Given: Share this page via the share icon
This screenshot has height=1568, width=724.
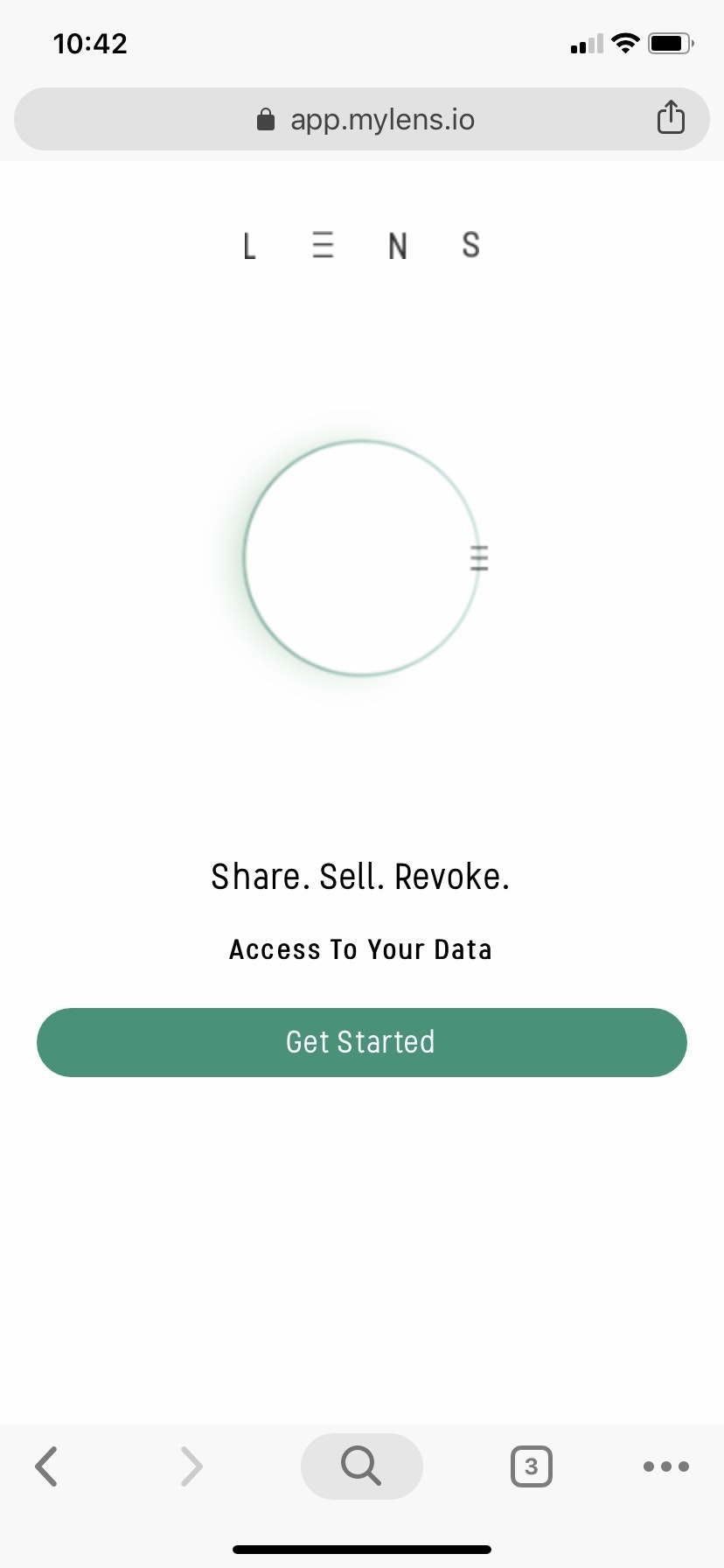Looking at the screenshot, I should (x=671, y=117).
